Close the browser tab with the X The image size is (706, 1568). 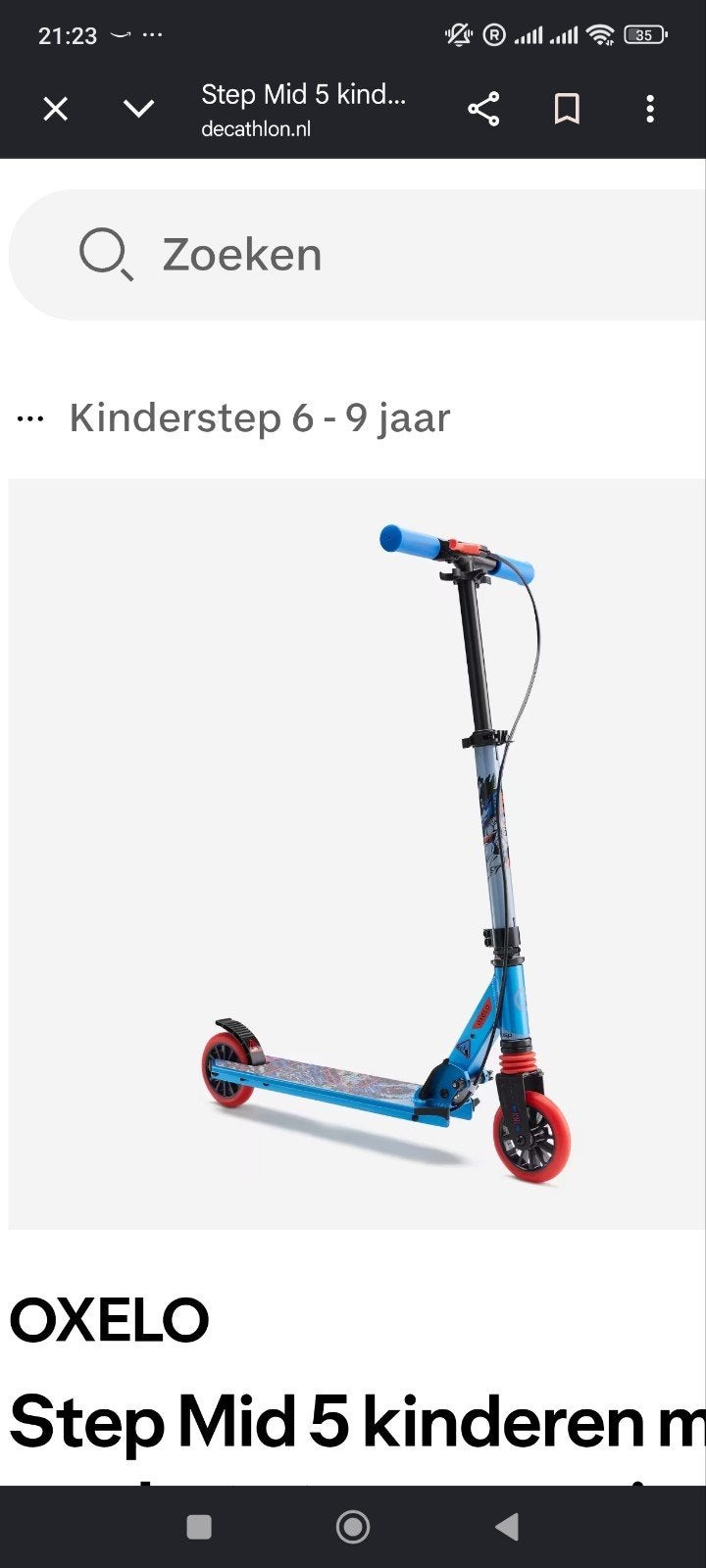[x=56, y=109]
